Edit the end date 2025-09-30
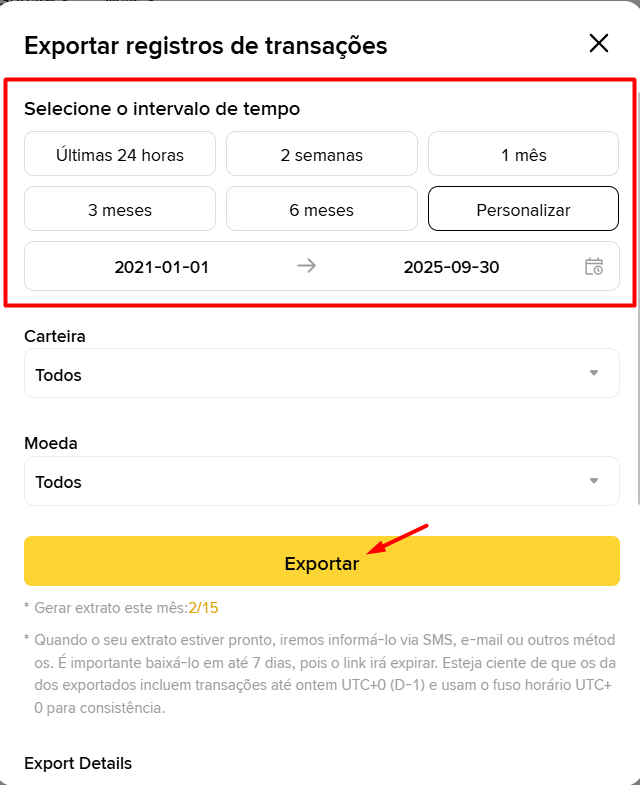The width and height of the screenshot is (640, 785). (x=451, y=267)
